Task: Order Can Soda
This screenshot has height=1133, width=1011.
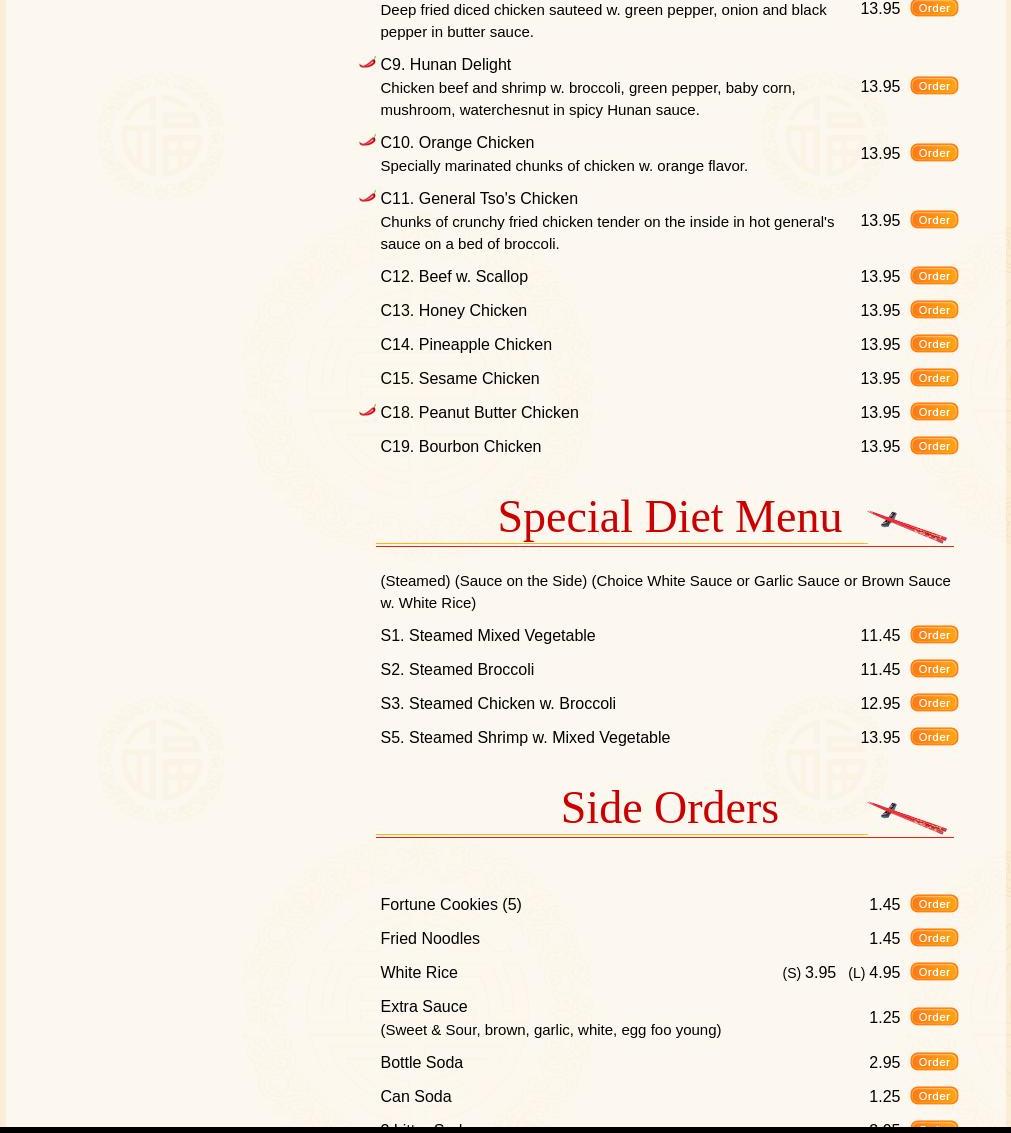Action: [934, 1096]
